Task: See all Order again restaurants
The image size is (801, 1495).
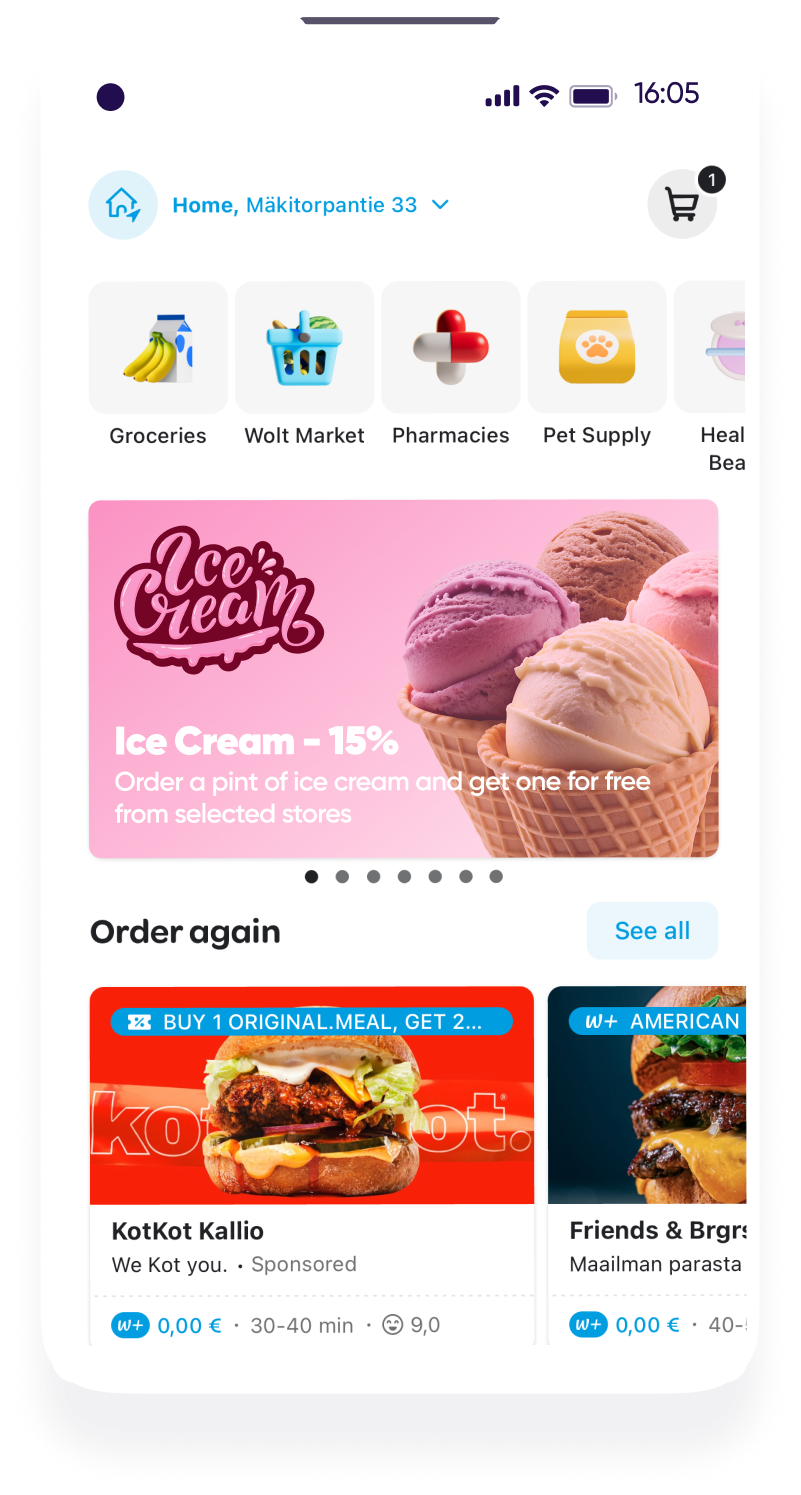Action: point(652,931)
